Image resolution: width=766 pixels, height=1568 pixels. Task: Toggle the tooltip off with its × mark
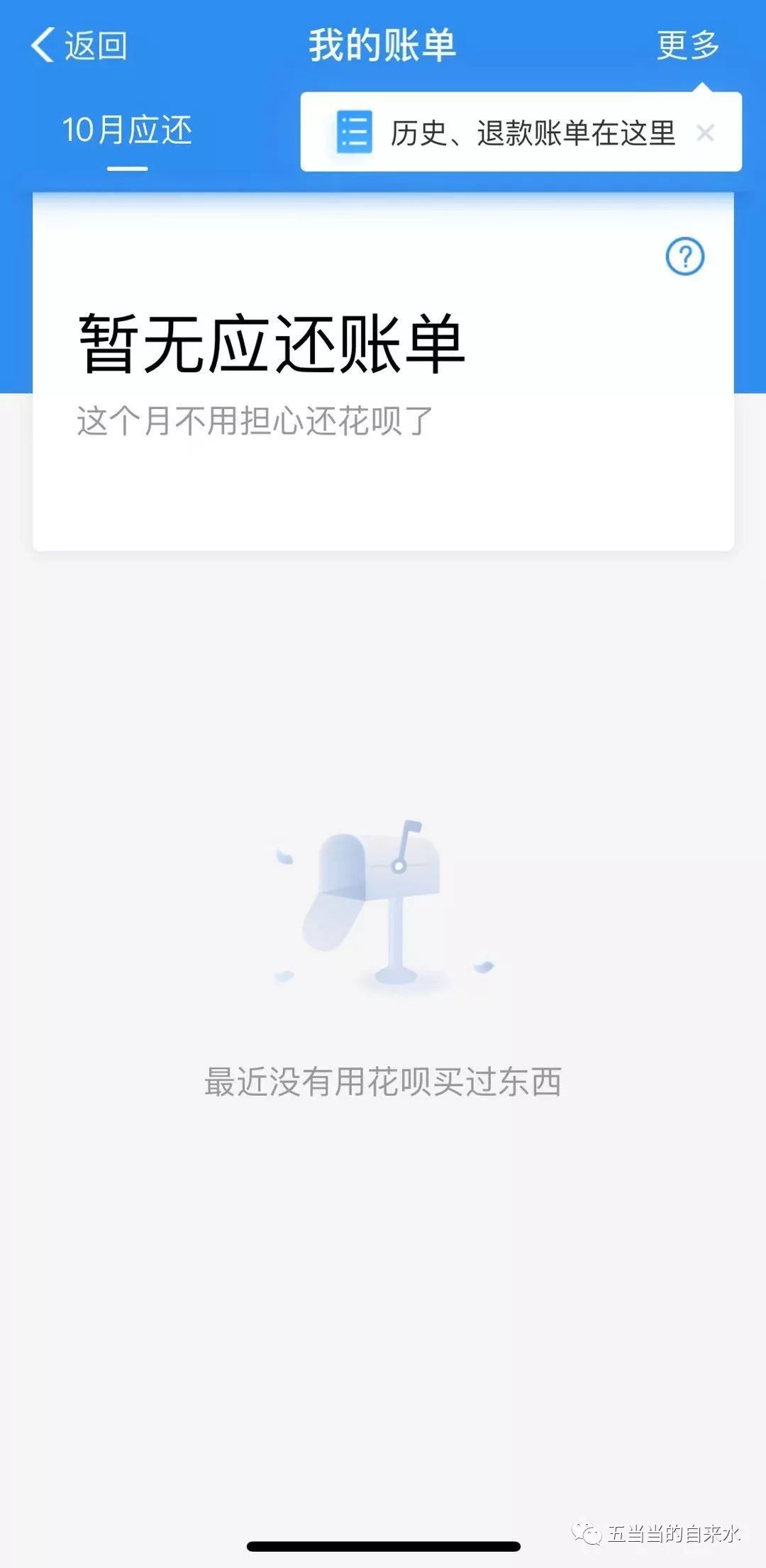click(x=706, y=133)
